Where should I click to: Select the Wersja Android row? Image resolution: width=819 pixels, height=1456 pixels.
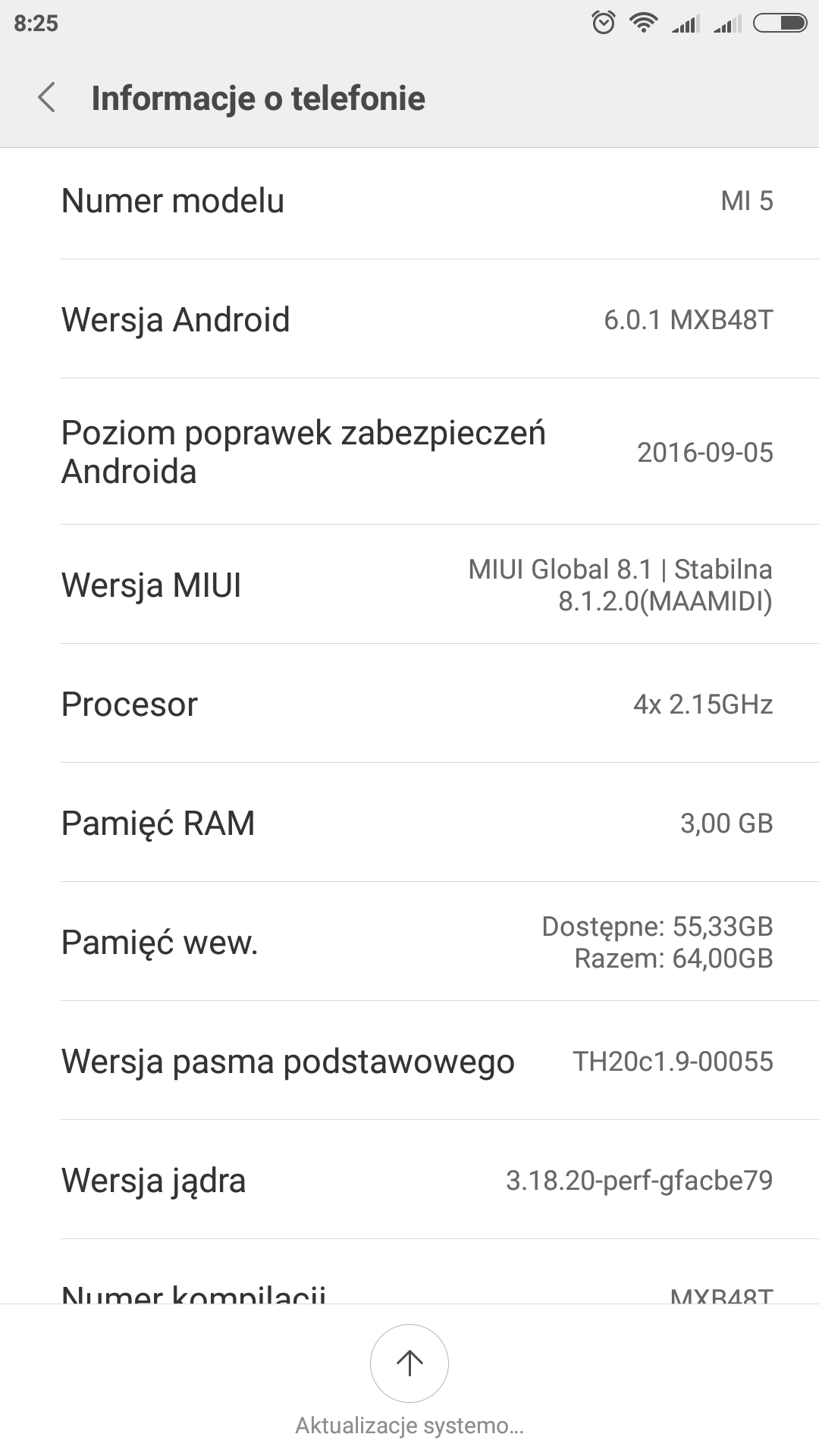409,319
